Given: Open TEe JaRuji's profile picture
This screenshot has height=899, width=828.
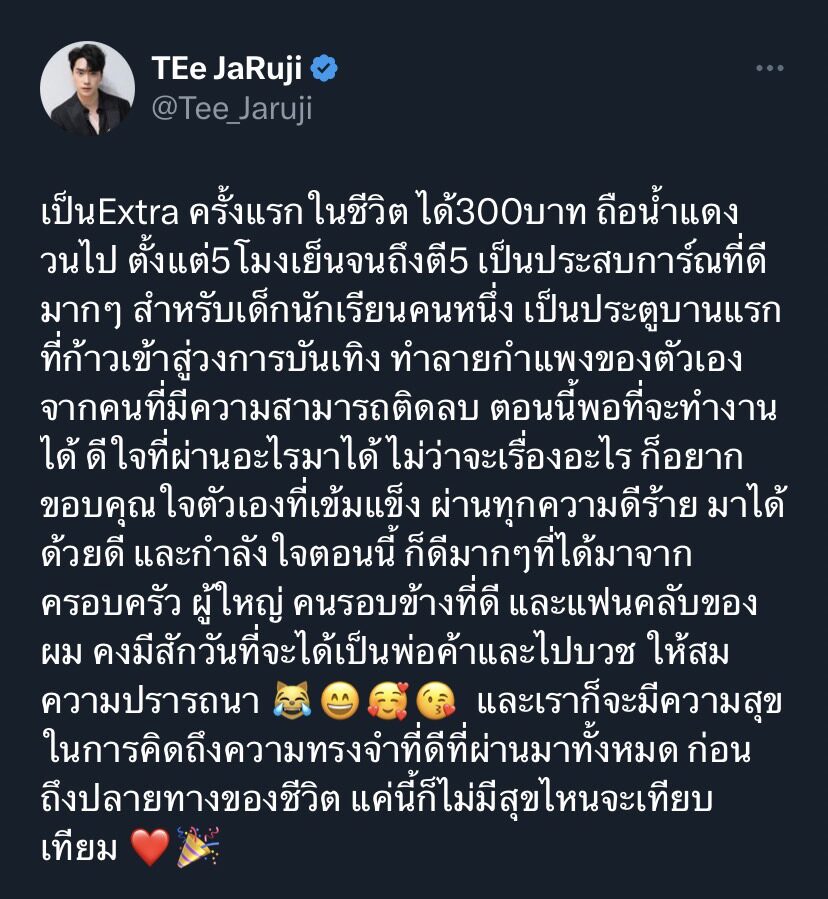Looking at the screenshot, I should 87,89.
